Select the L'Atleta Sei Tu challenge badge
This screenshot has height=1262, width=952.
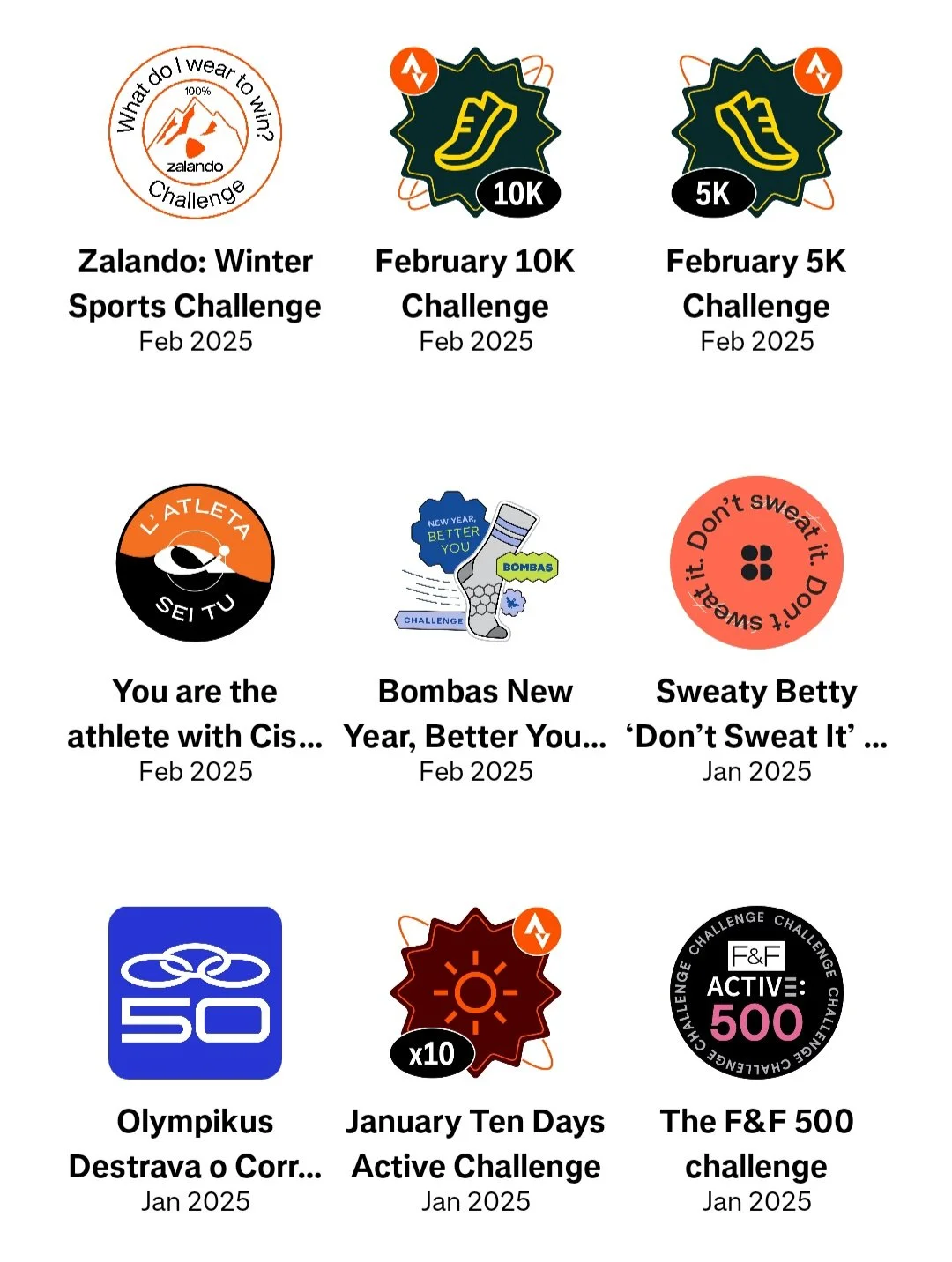click(x=195, y=562)
